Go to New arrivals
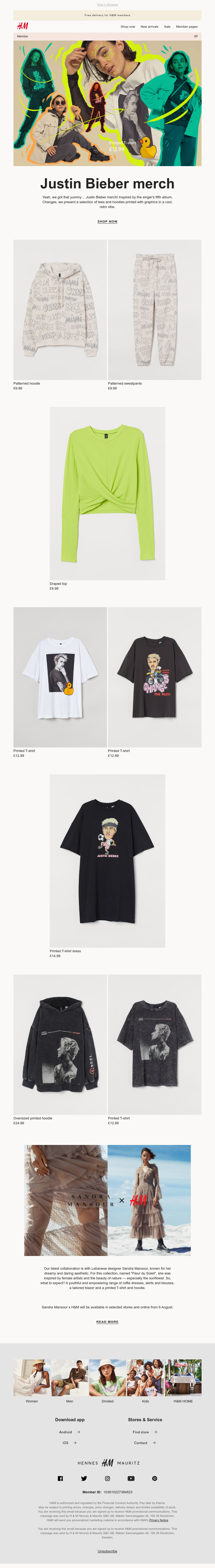This screenshot has width=215, height=1568. (149, 27)
